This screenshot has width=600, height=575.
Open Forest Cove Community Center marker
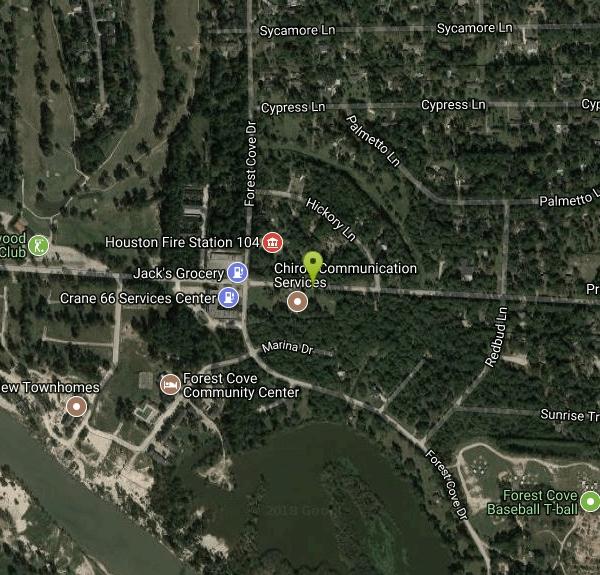[x=170, y=384]
